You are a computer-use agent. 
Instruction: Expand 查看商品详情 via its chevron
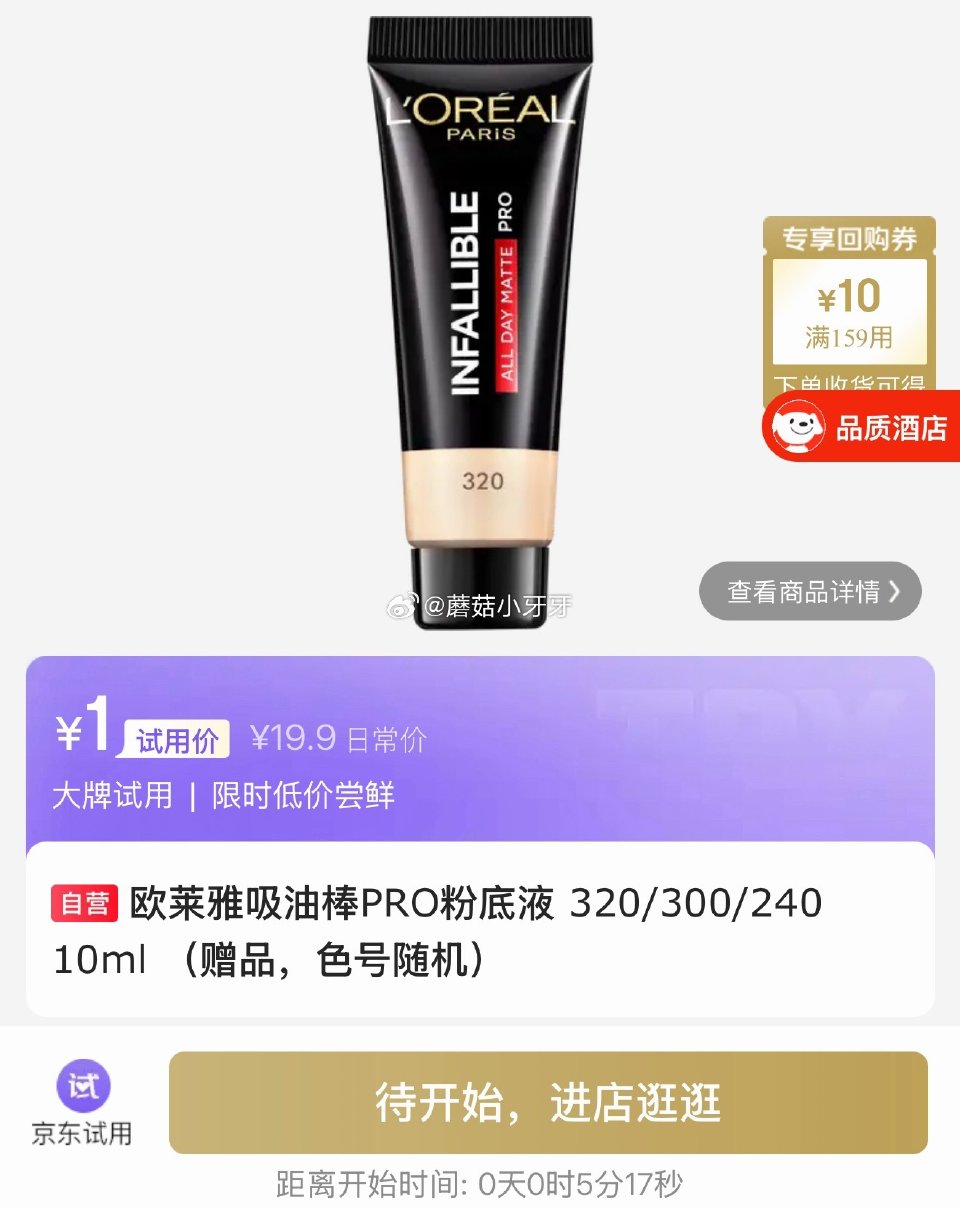[x=894, y=592]
